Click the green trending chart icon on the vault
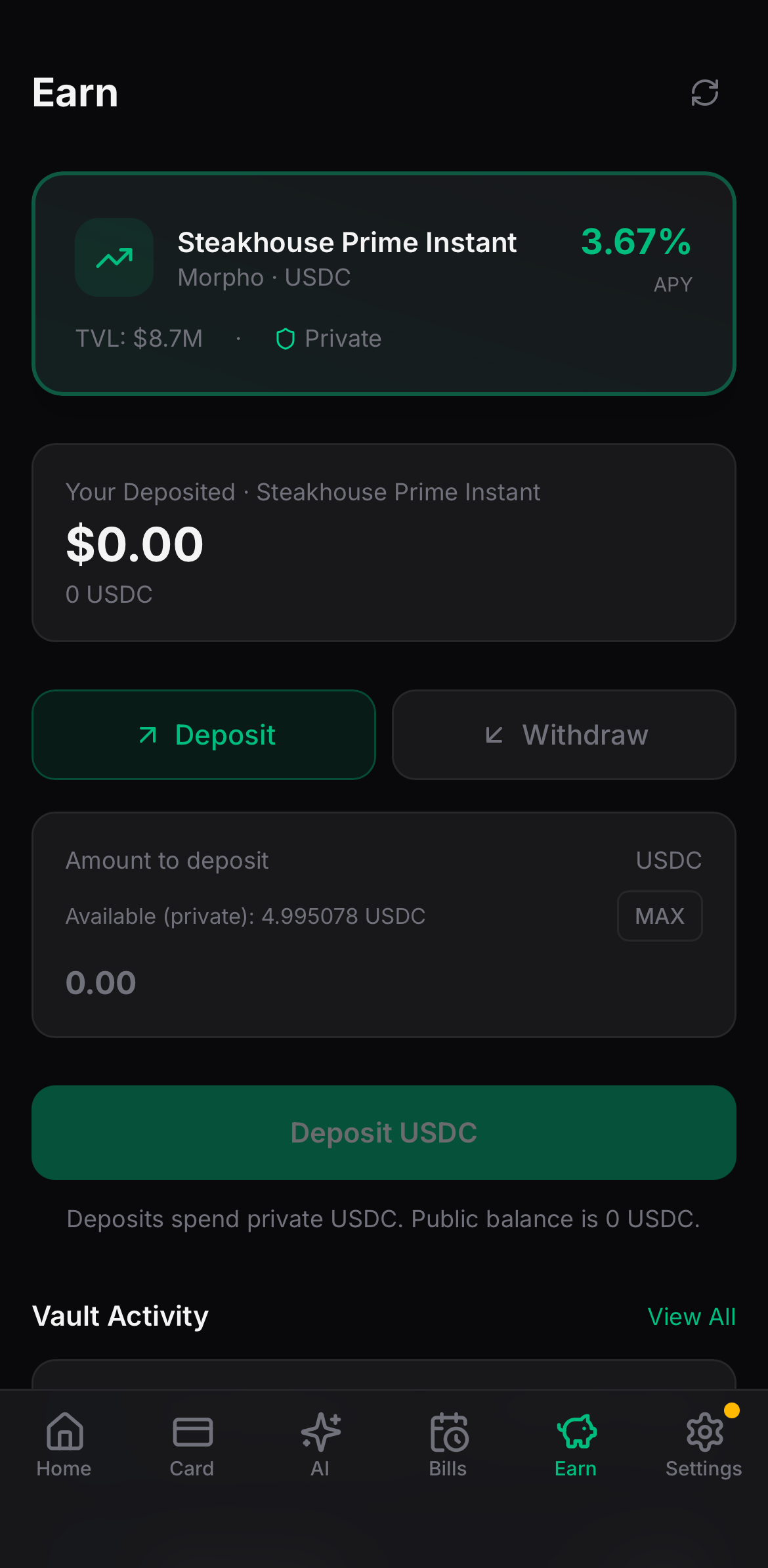Image resolution: width=768 pixels, height=1568 pixels. [114, 258]
